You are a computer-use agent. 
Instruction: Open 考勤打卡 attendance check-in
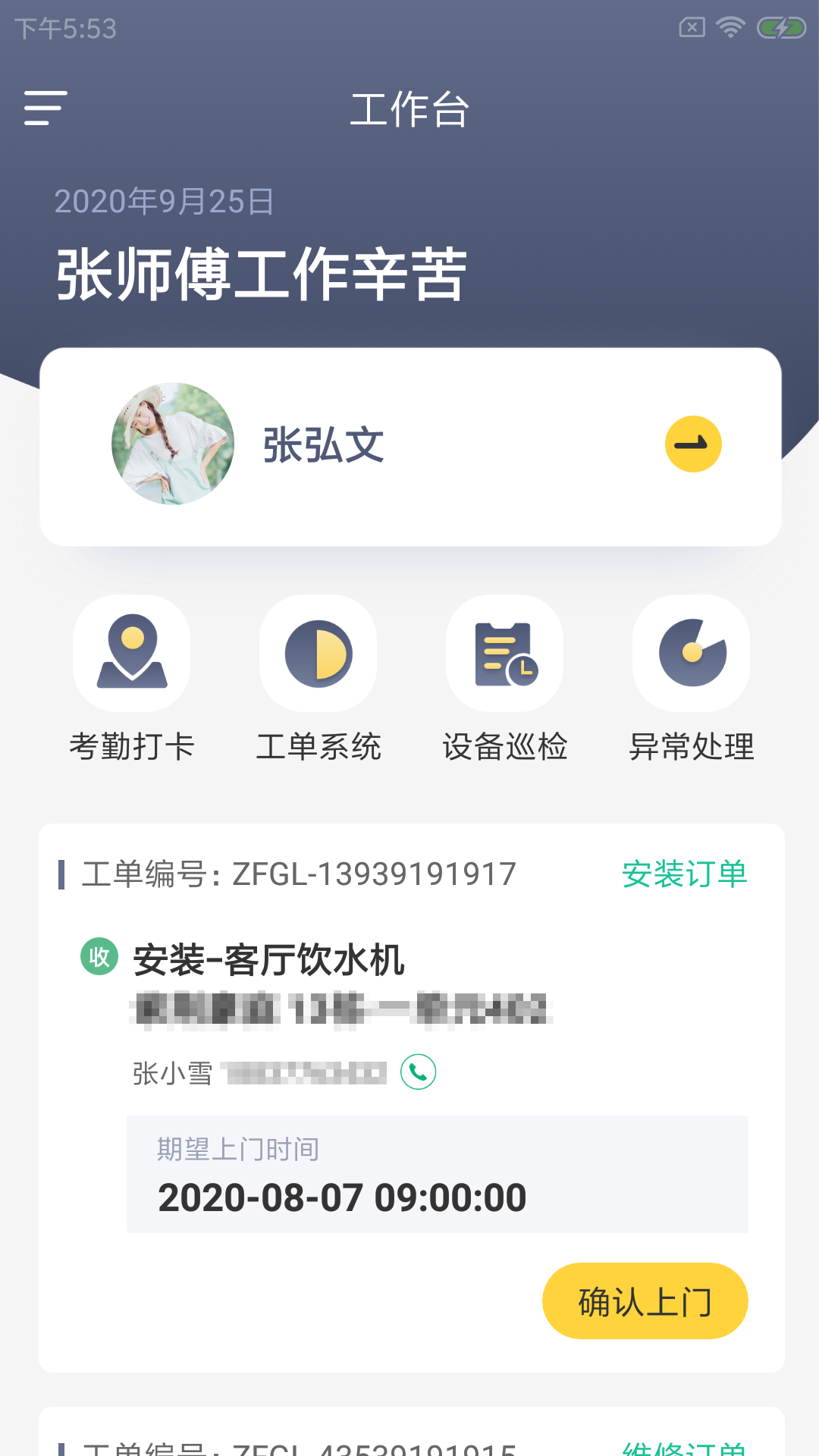click(132, 654)
